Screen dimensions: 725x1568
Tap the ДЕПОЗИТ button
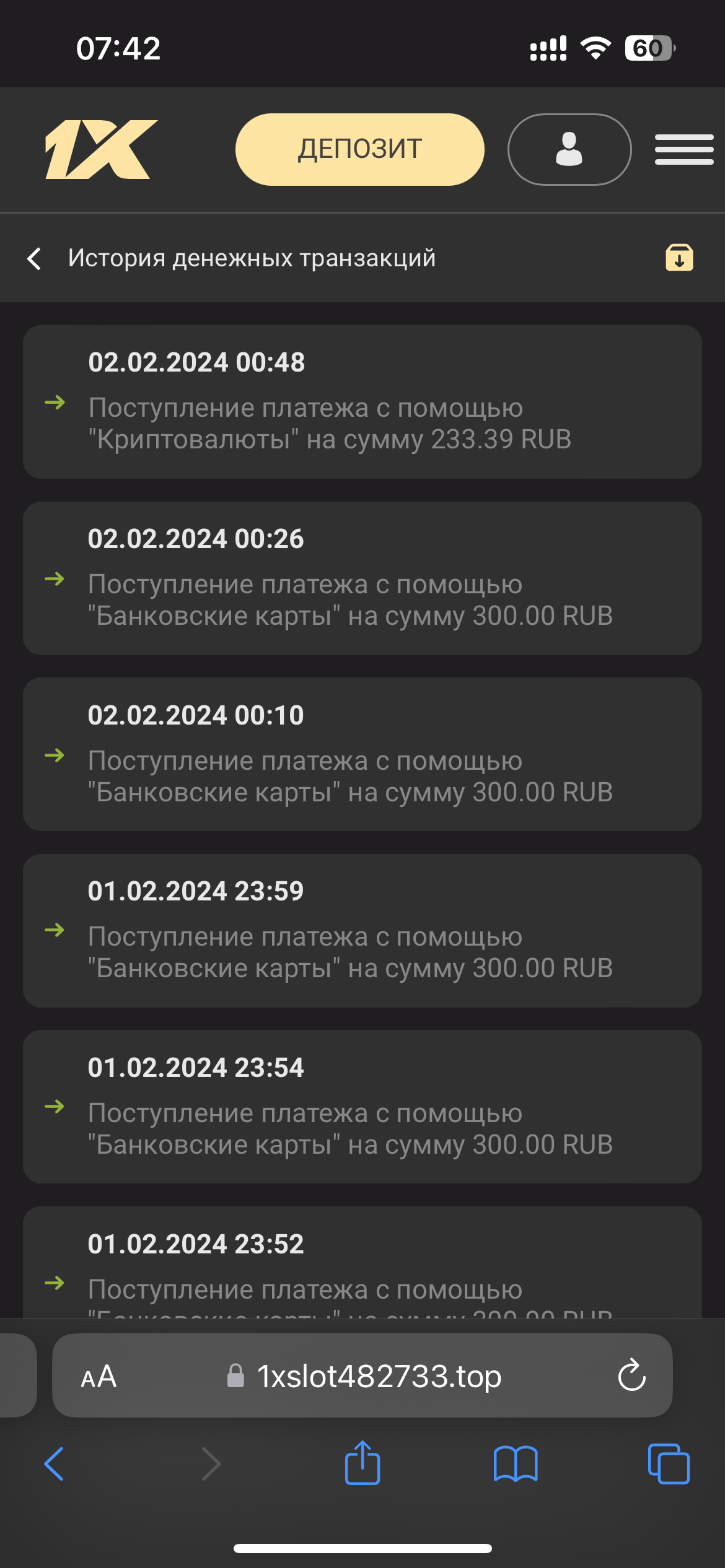pos(359,149)
